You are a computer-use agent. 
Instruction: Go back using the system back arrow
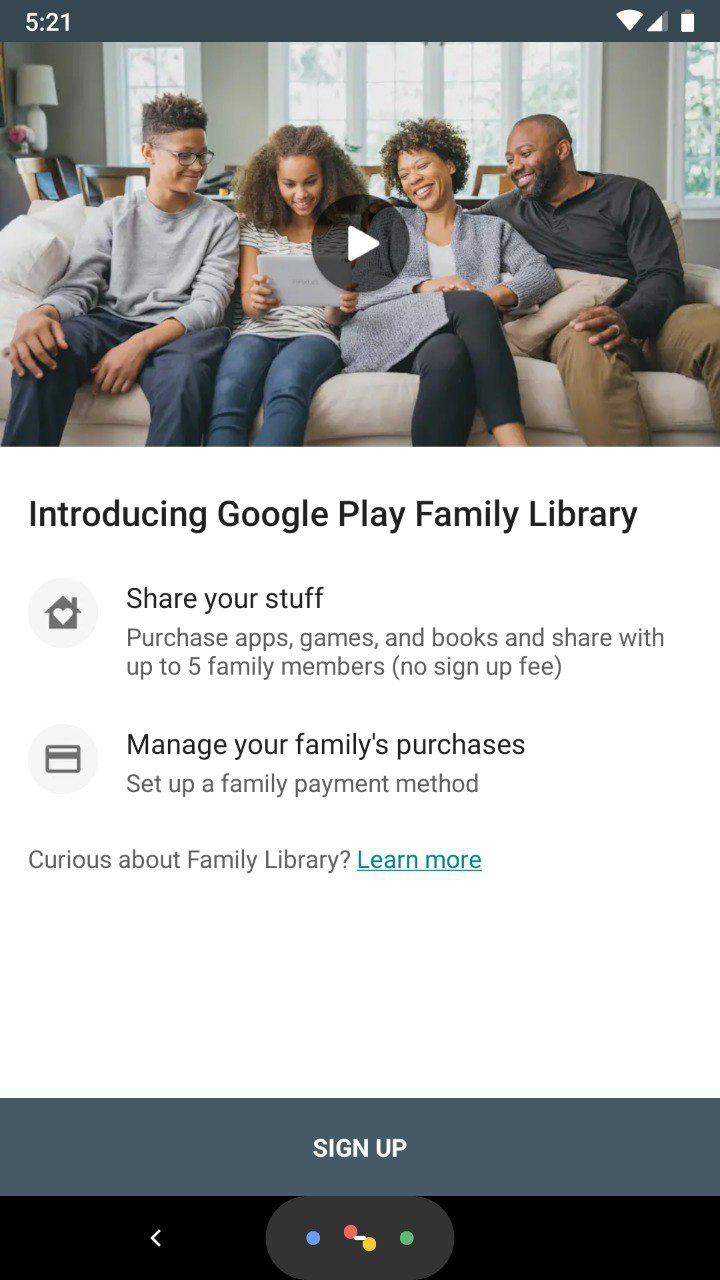[156, 1238]
